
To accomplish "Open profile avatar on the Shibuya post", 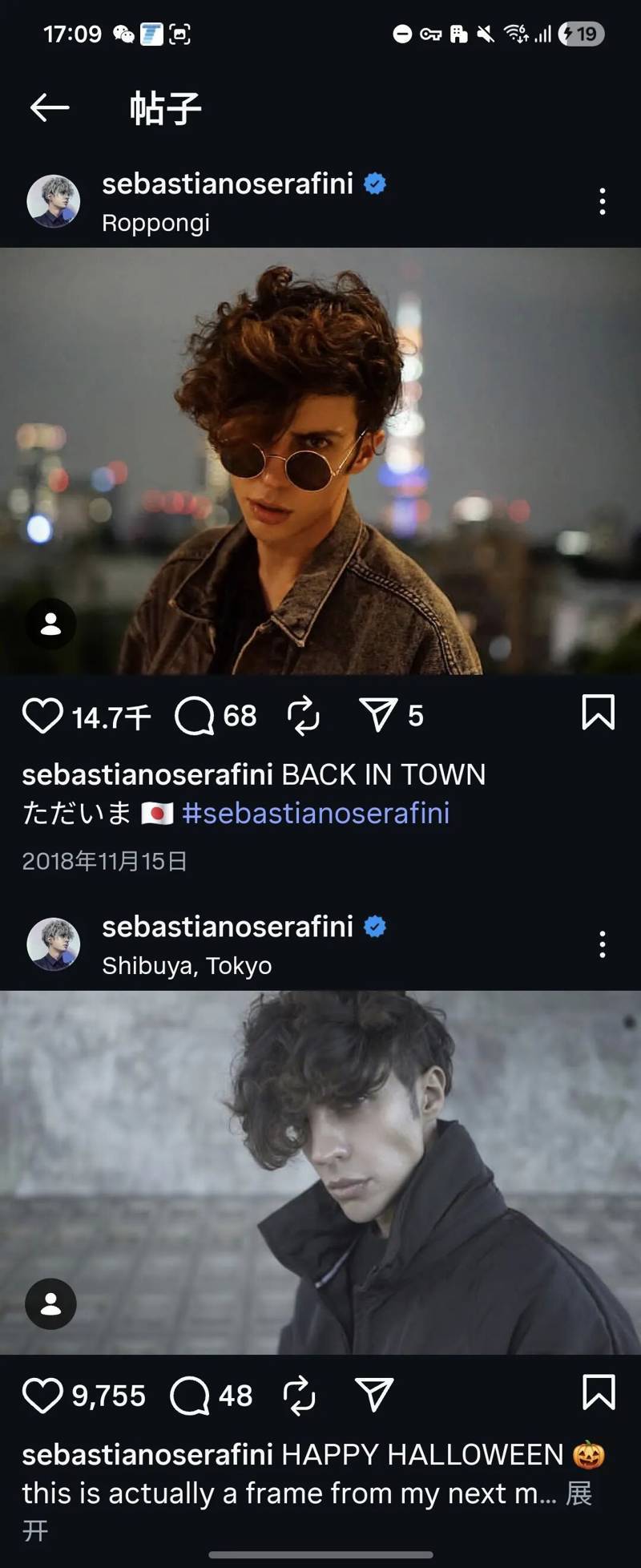I will (x=54, y=944).
